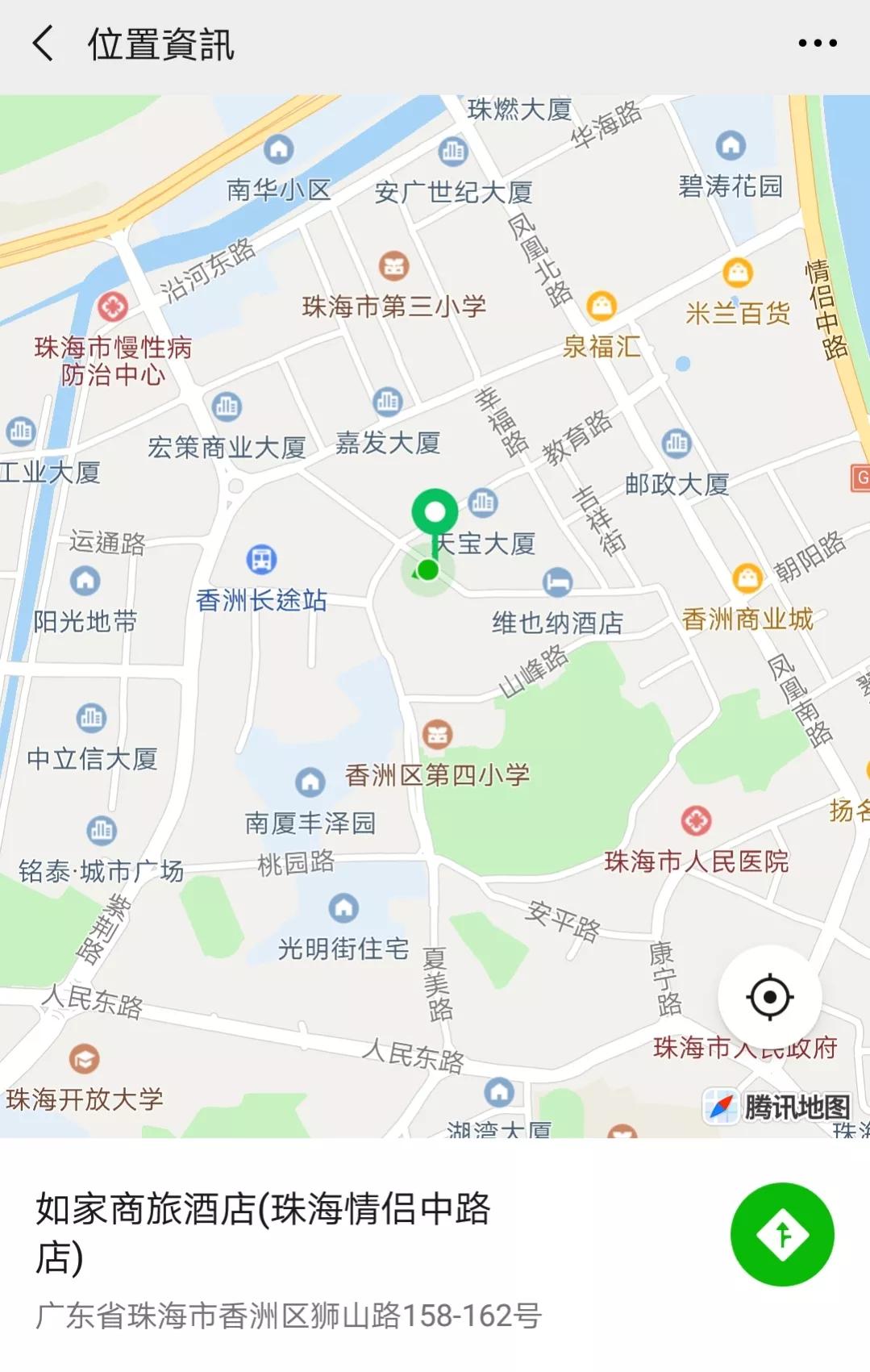Enable current location centering
870x1372 pixels.
(770, 998)
